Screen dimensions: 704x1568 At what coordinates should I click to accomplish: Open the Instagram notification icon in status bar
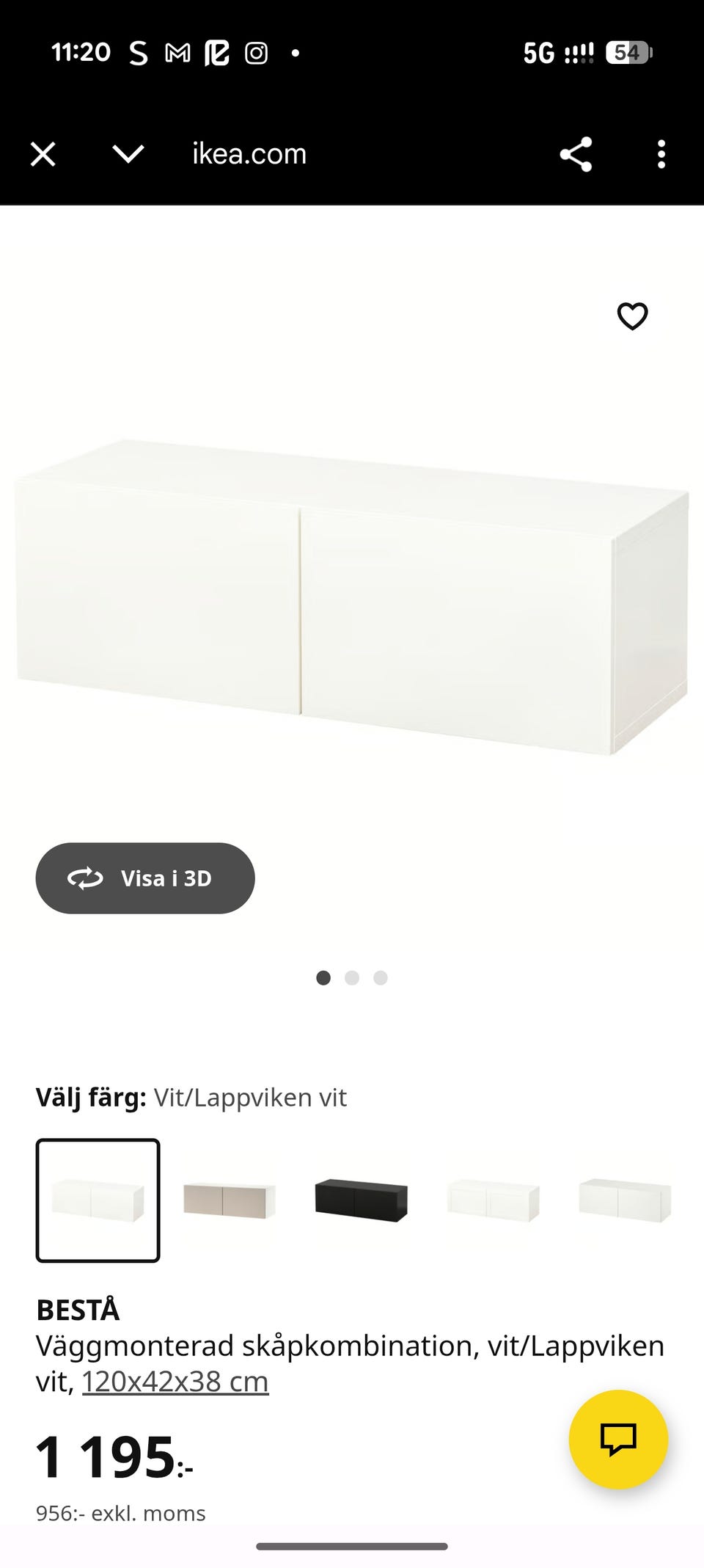click(x=256, y=52)
